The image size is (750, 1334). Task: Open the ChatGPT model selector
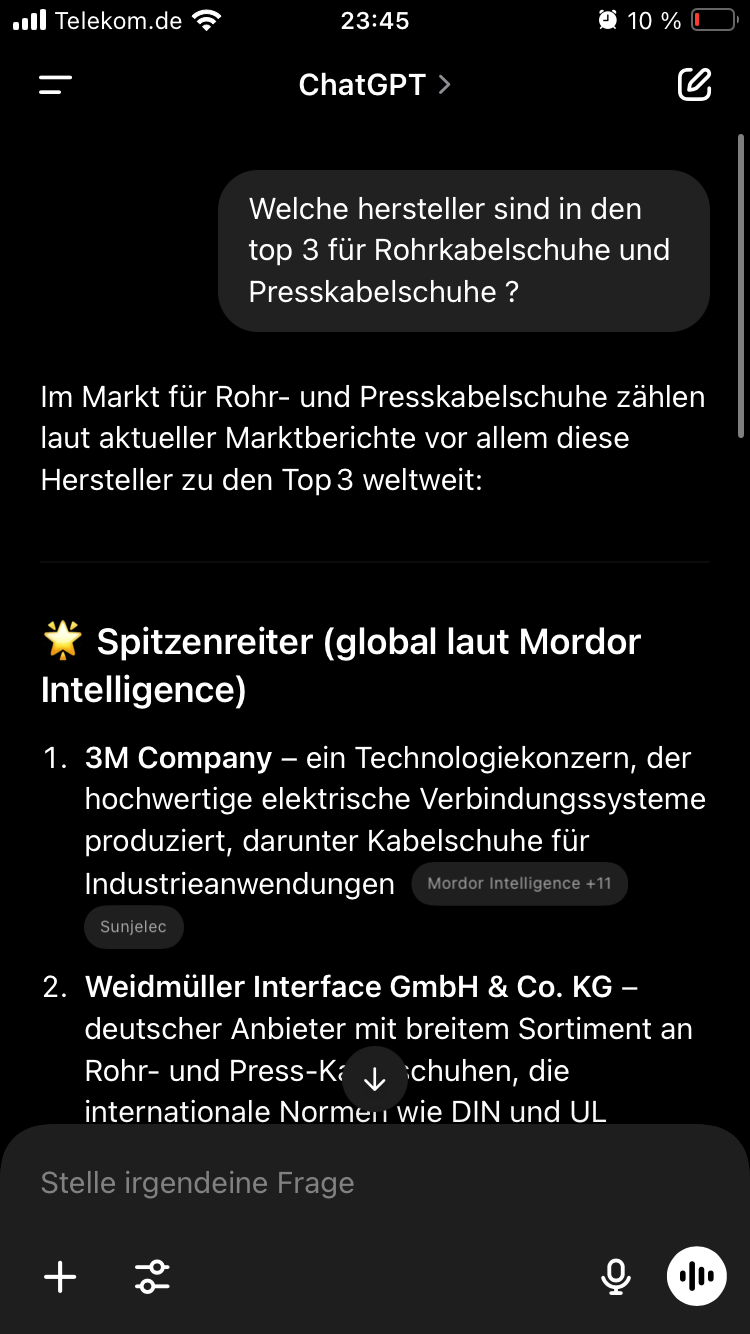(x=375, y=85)
